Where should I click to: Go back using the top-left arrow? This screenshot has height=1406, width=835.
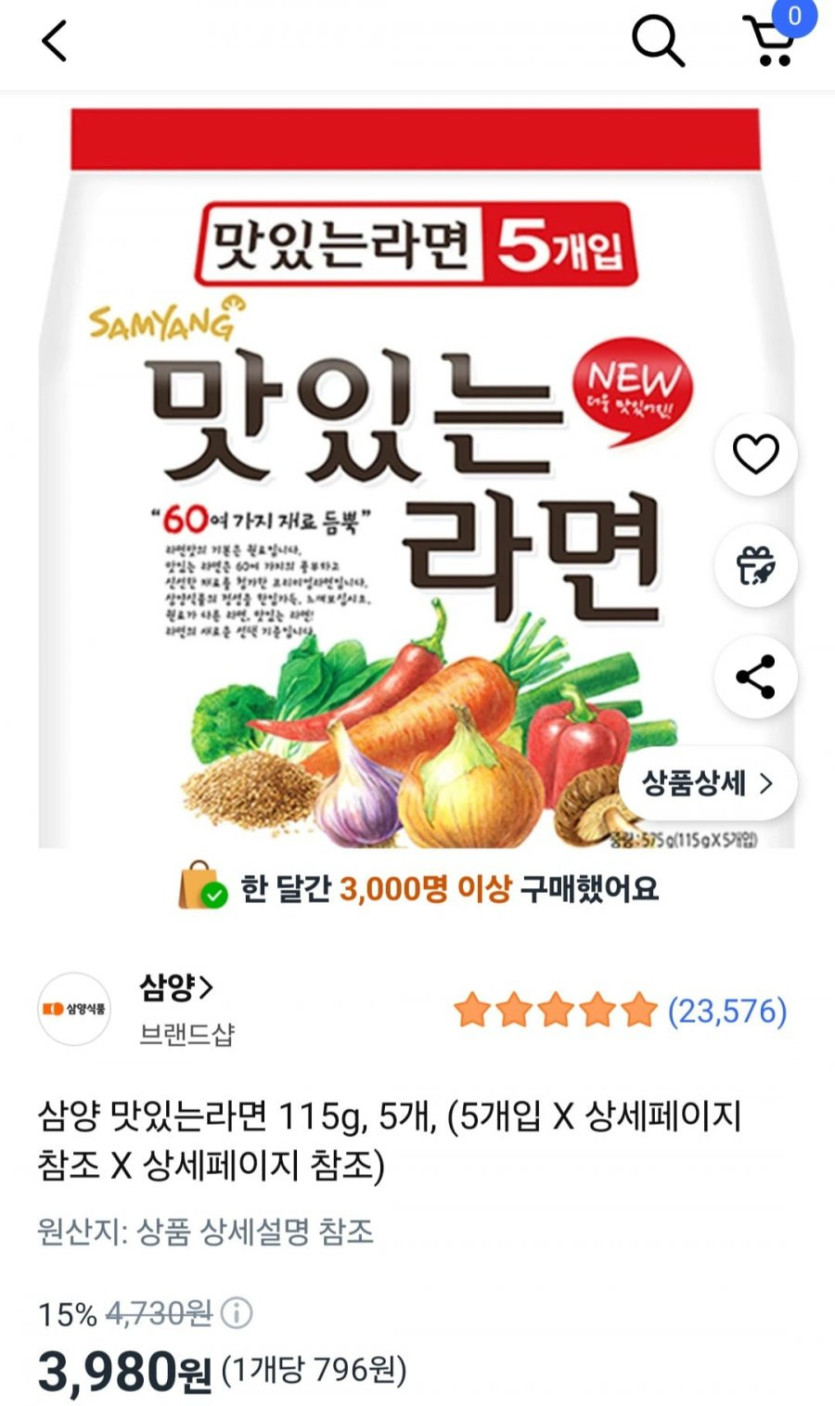coord(54,42)
